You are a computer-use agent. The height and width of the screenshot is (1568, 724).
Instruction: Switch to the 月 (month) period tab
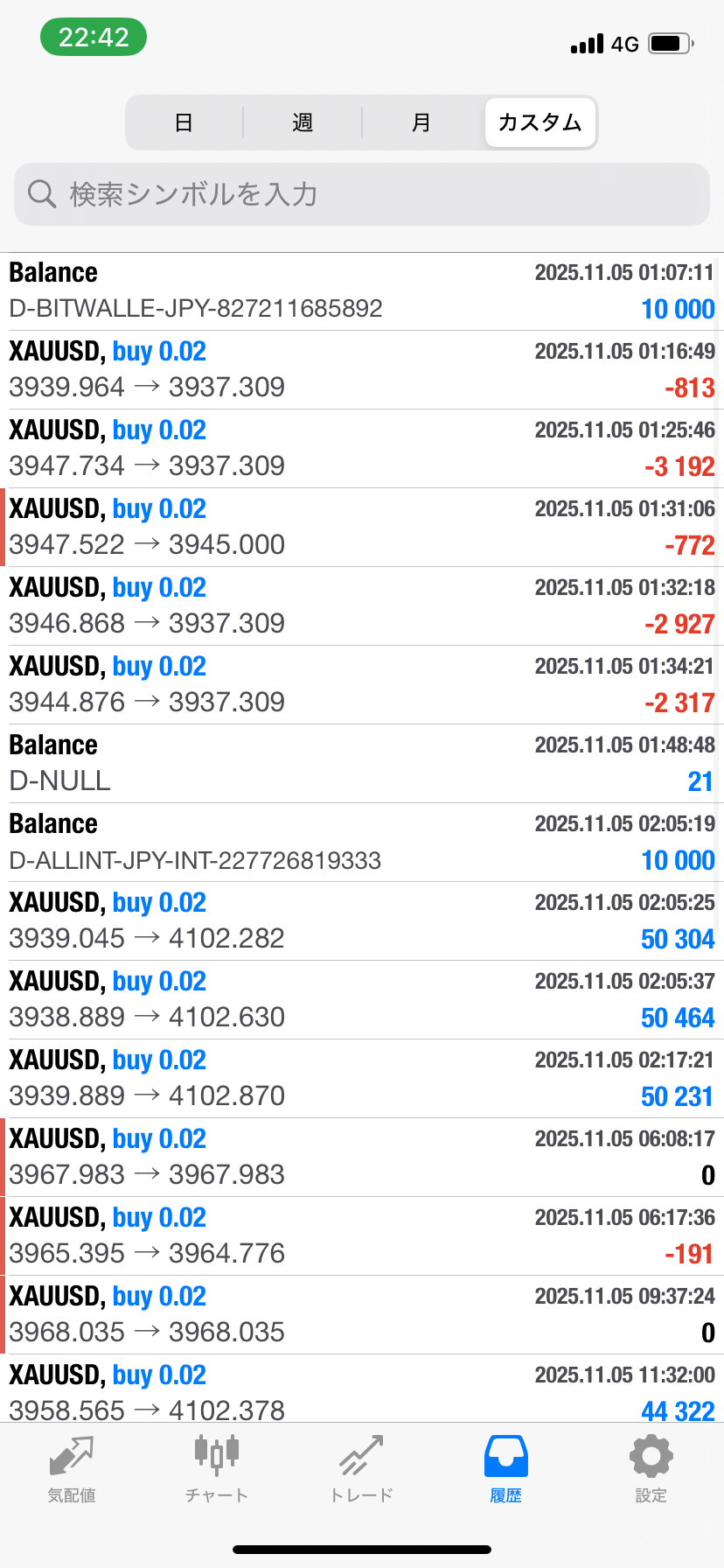tap(421, 122)
